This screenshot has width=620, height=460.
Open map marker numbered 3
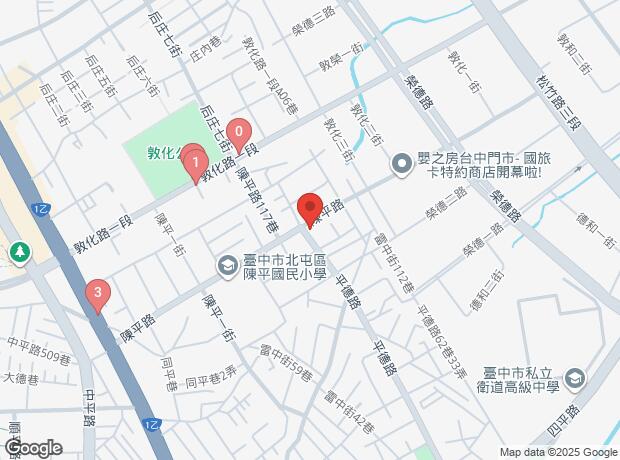coord(97,294)
